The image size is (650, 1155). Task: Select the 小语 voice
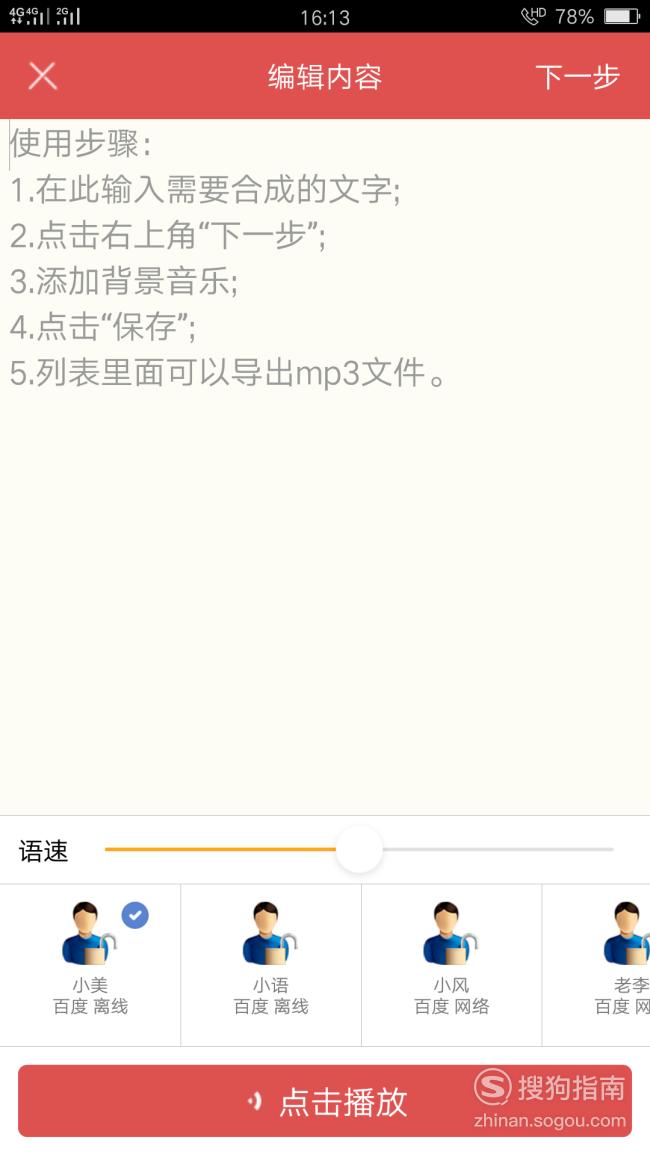[x=271, y=964]
